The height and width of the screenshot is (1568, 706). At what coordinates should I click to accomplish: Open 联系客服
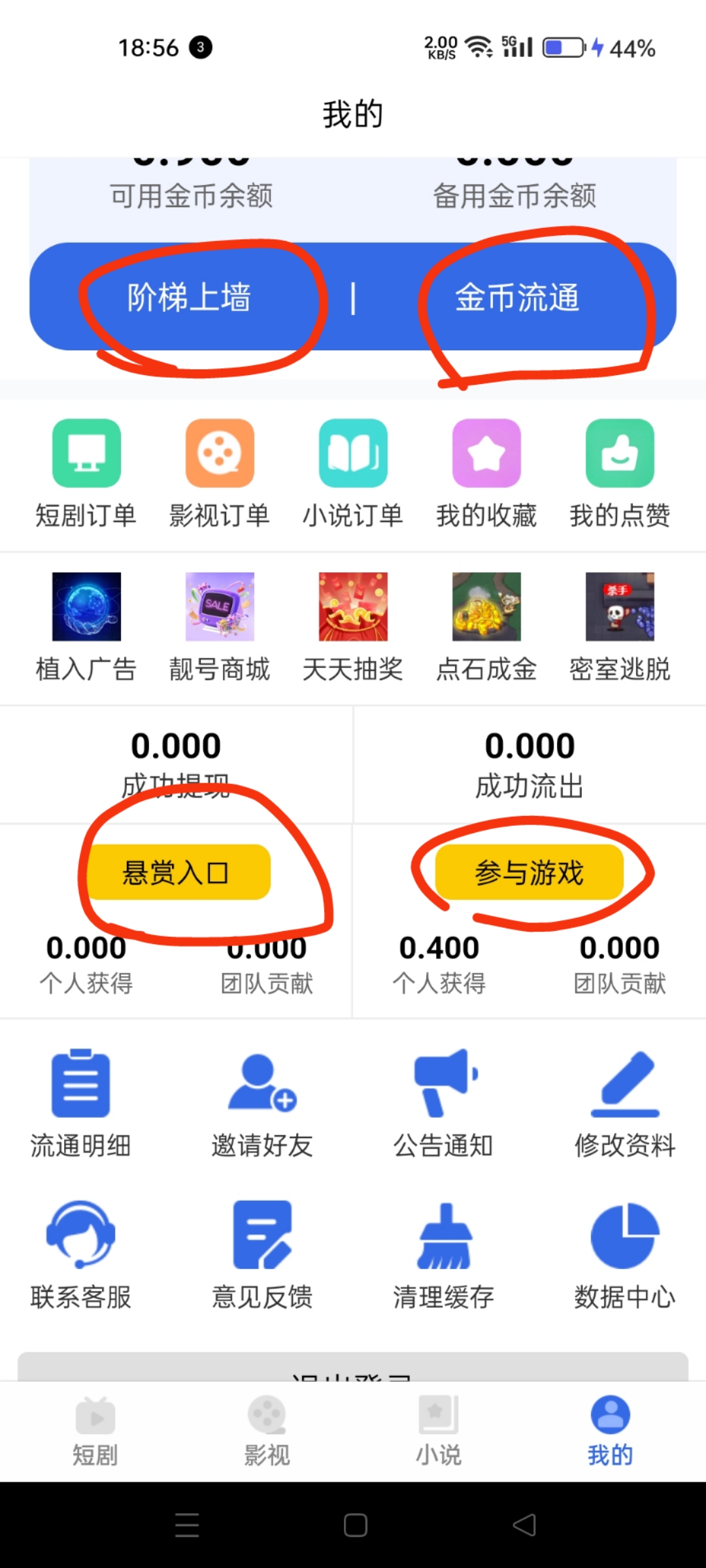pyautogui.click(x=80, y=1256)
